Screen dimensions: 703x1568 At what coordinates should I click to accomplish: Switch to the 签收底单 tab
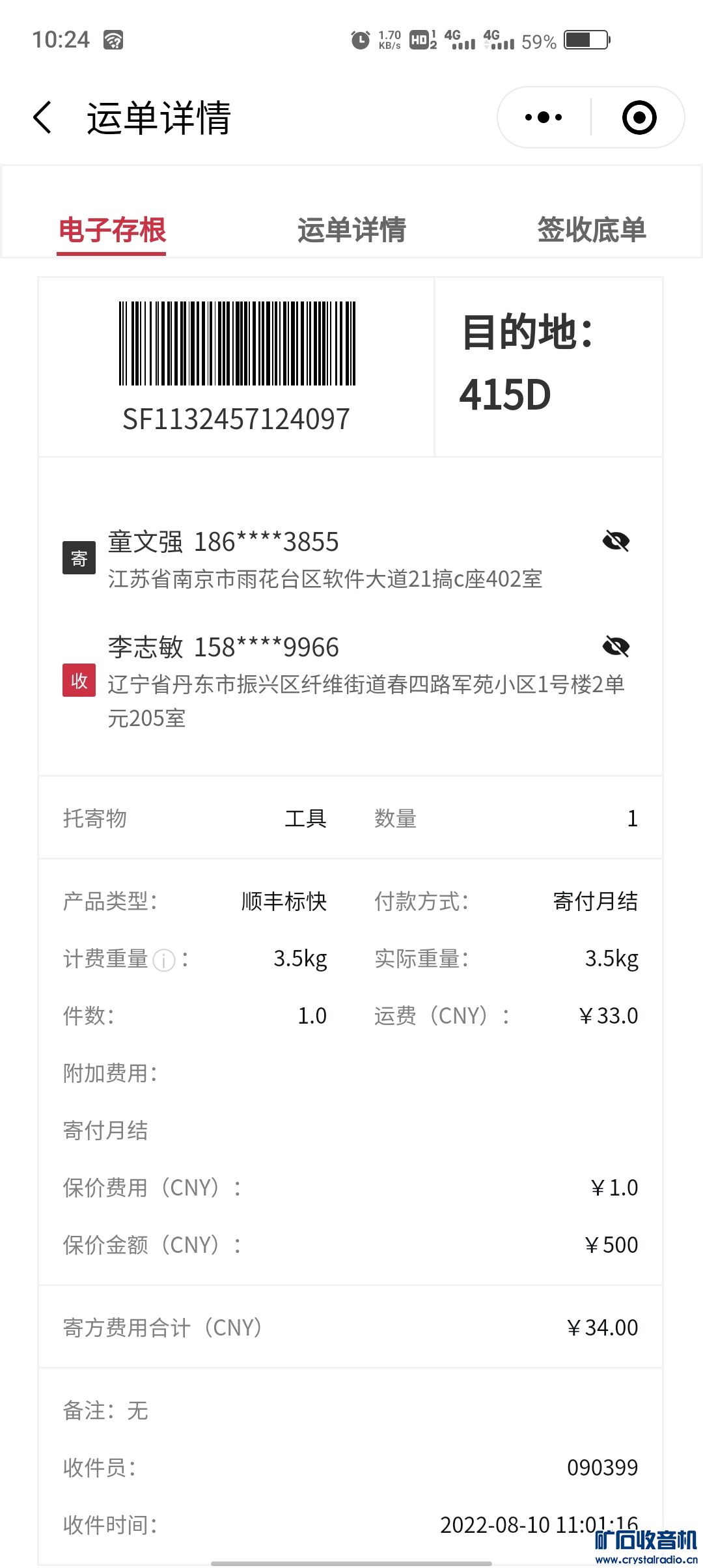pyautogui.click(x=591, y=230)
